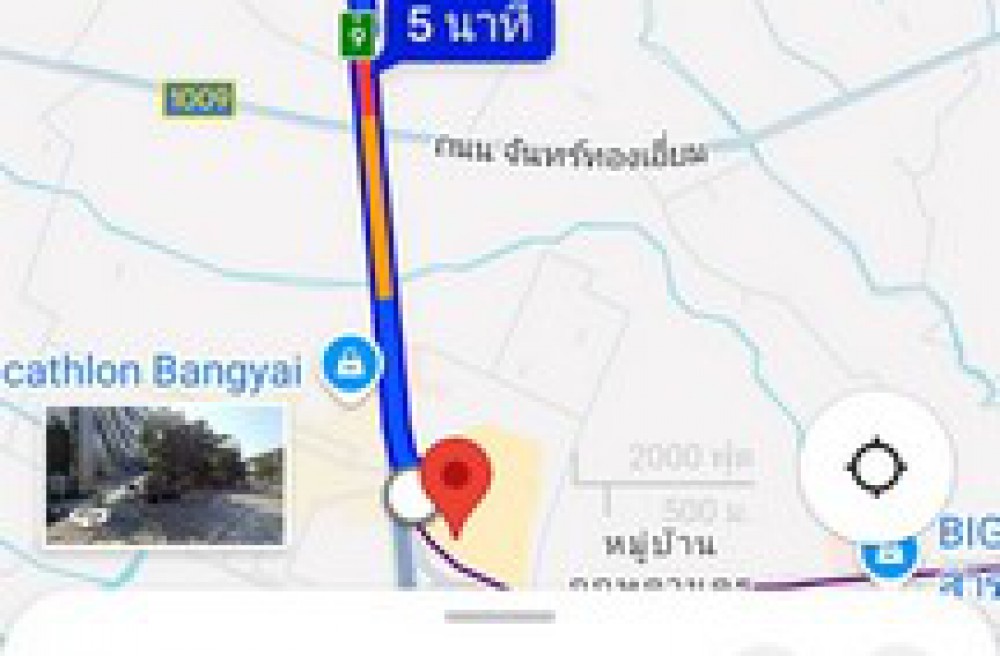1000x656 pixels.
Task: Tap the 5 นาที route time label
Action: [x=467, y=26]
